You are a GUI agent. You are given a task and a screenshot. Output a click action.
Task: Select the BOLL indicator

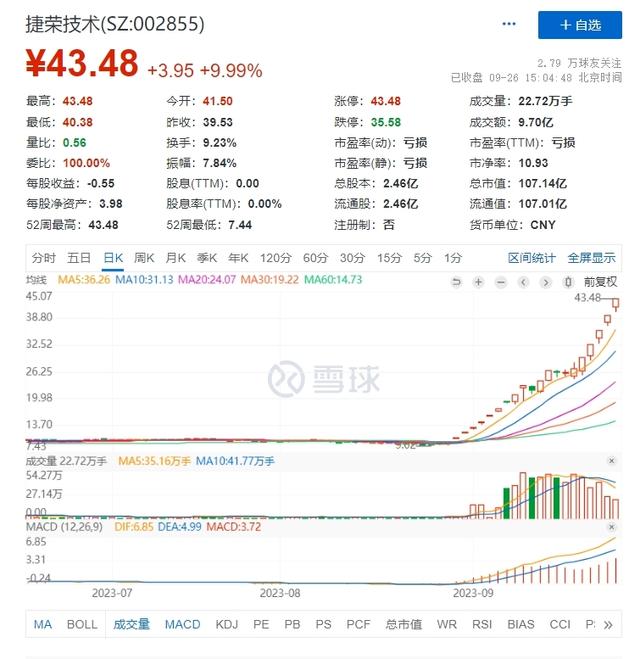[82, 624]
